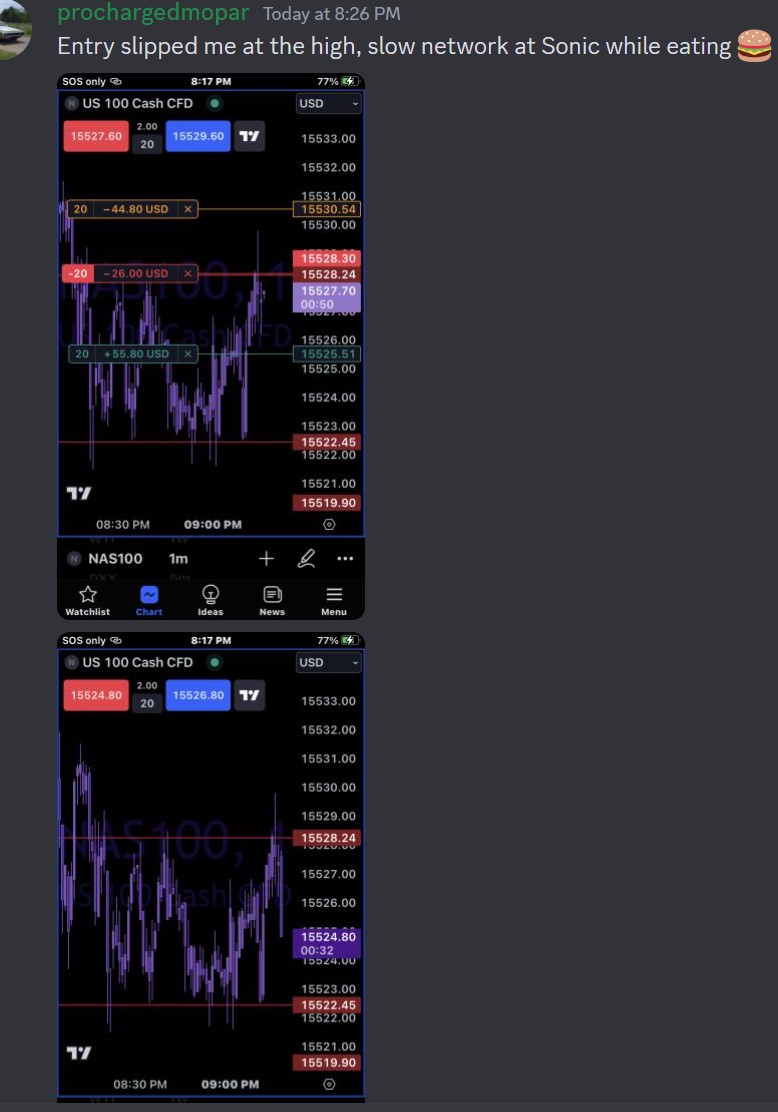Open prochargedmopar's profile from the username
778x1112 pixels.
[153, 14]
